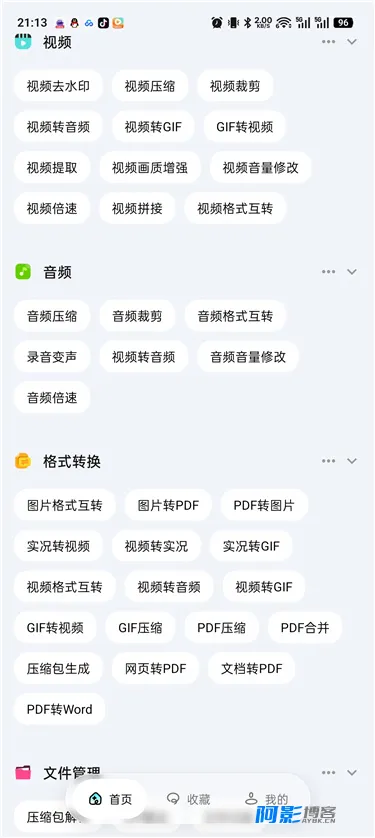Choose the 音频裁剪 chip

(x=137, y=316)
